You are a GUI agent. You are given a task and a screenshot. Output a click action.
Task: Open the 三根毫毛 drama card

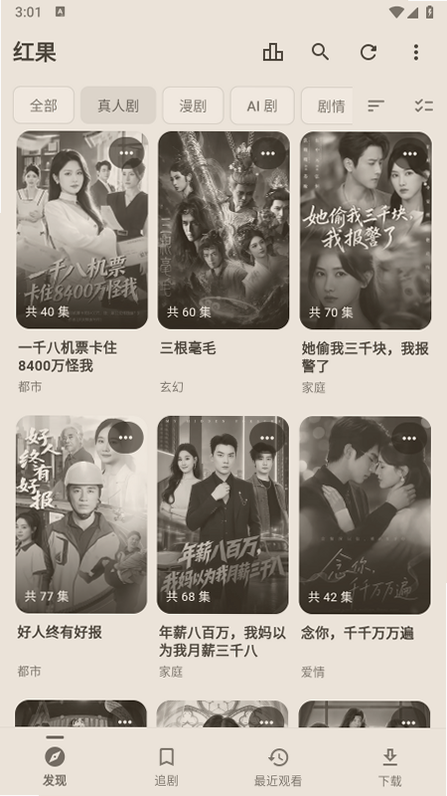click(223, 230)
